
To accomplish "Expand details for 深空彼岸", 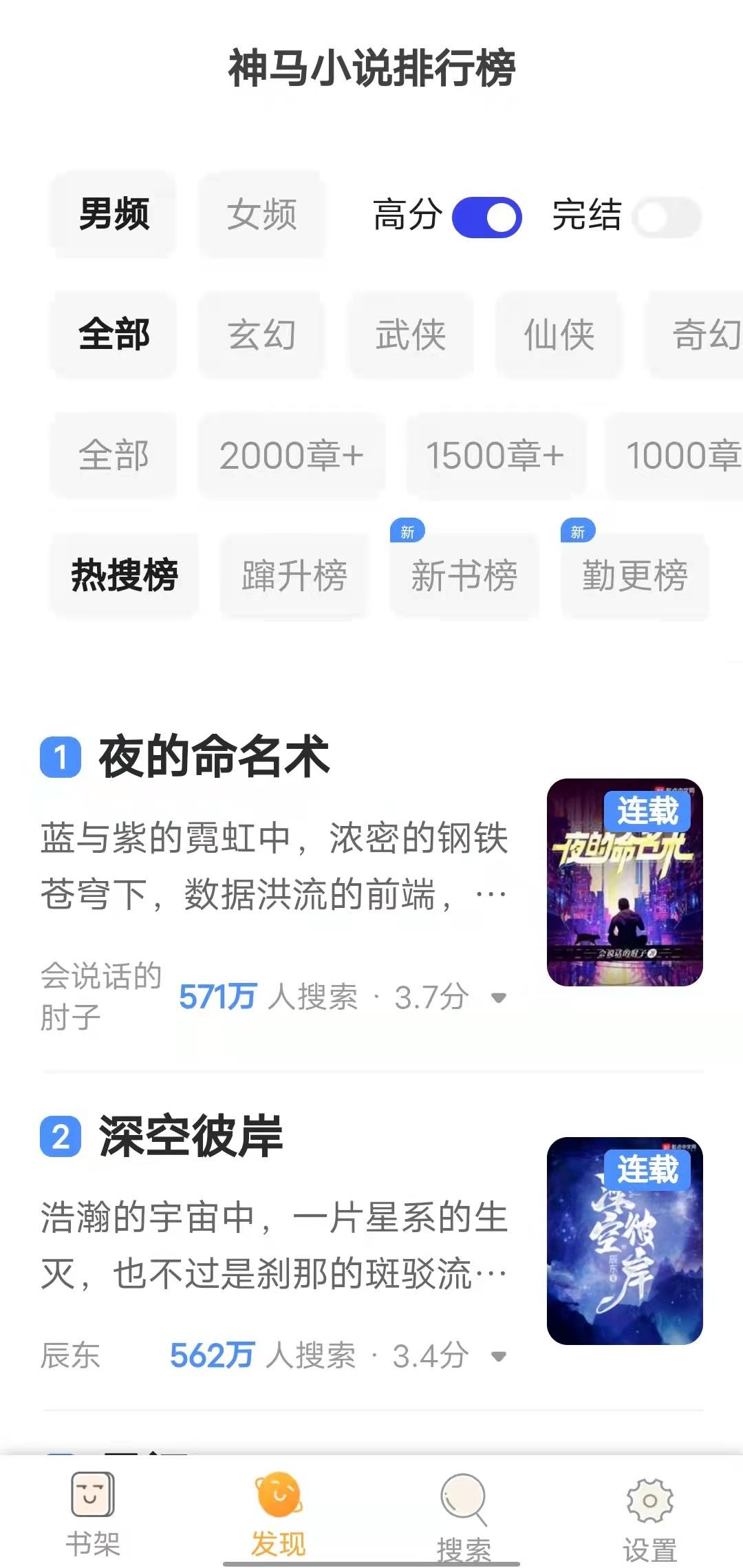I will [499, 1357].
